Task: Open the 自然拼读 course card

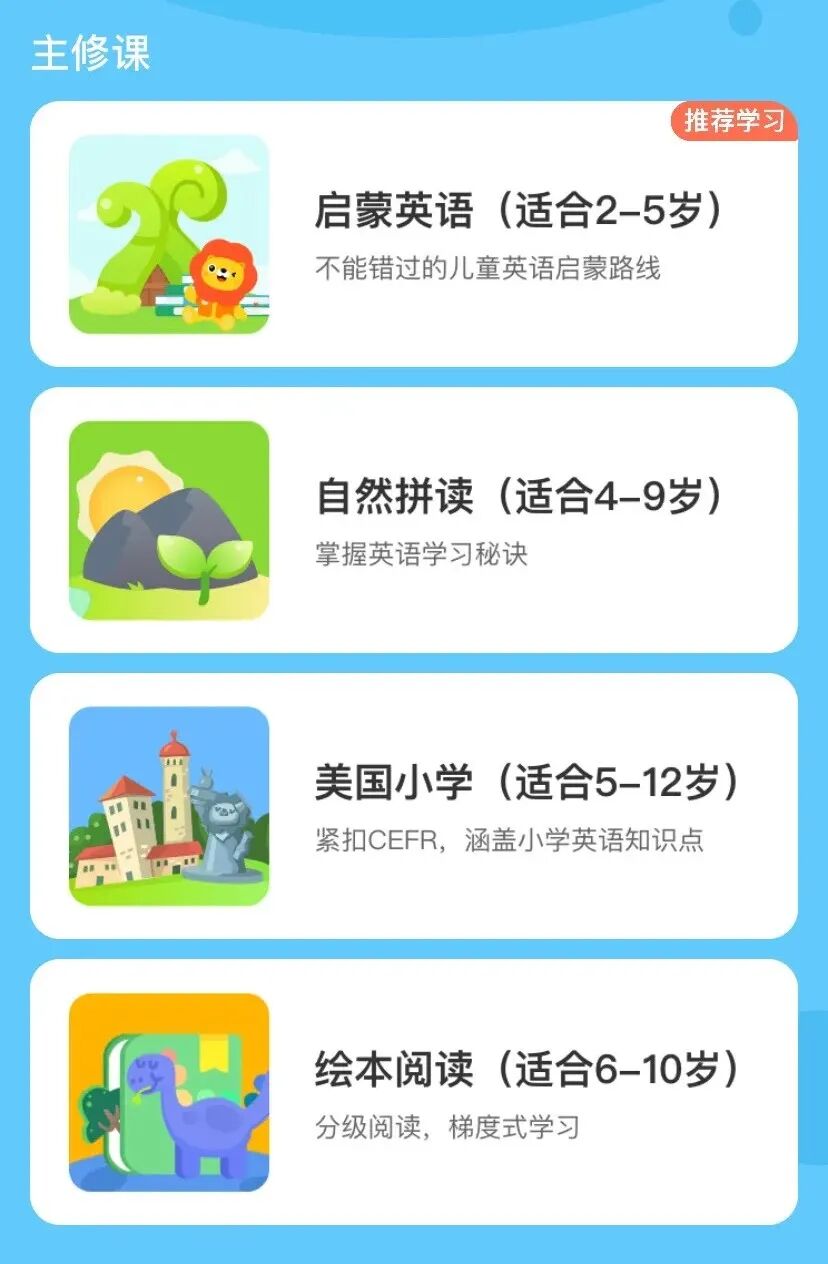Action: point(414,520)
